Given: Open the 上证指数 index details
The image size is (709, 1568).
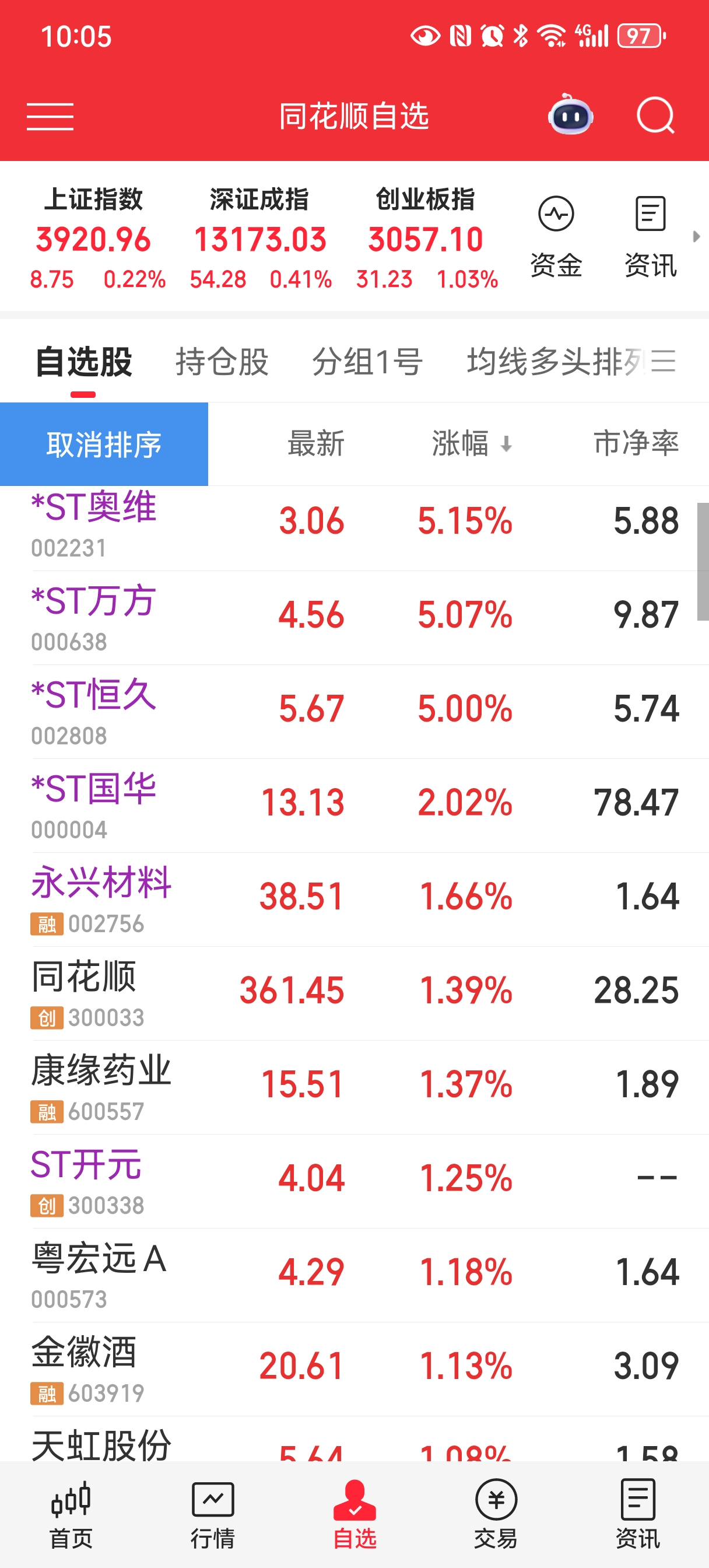Looking at the screenshot, I should tap(94, 239).
